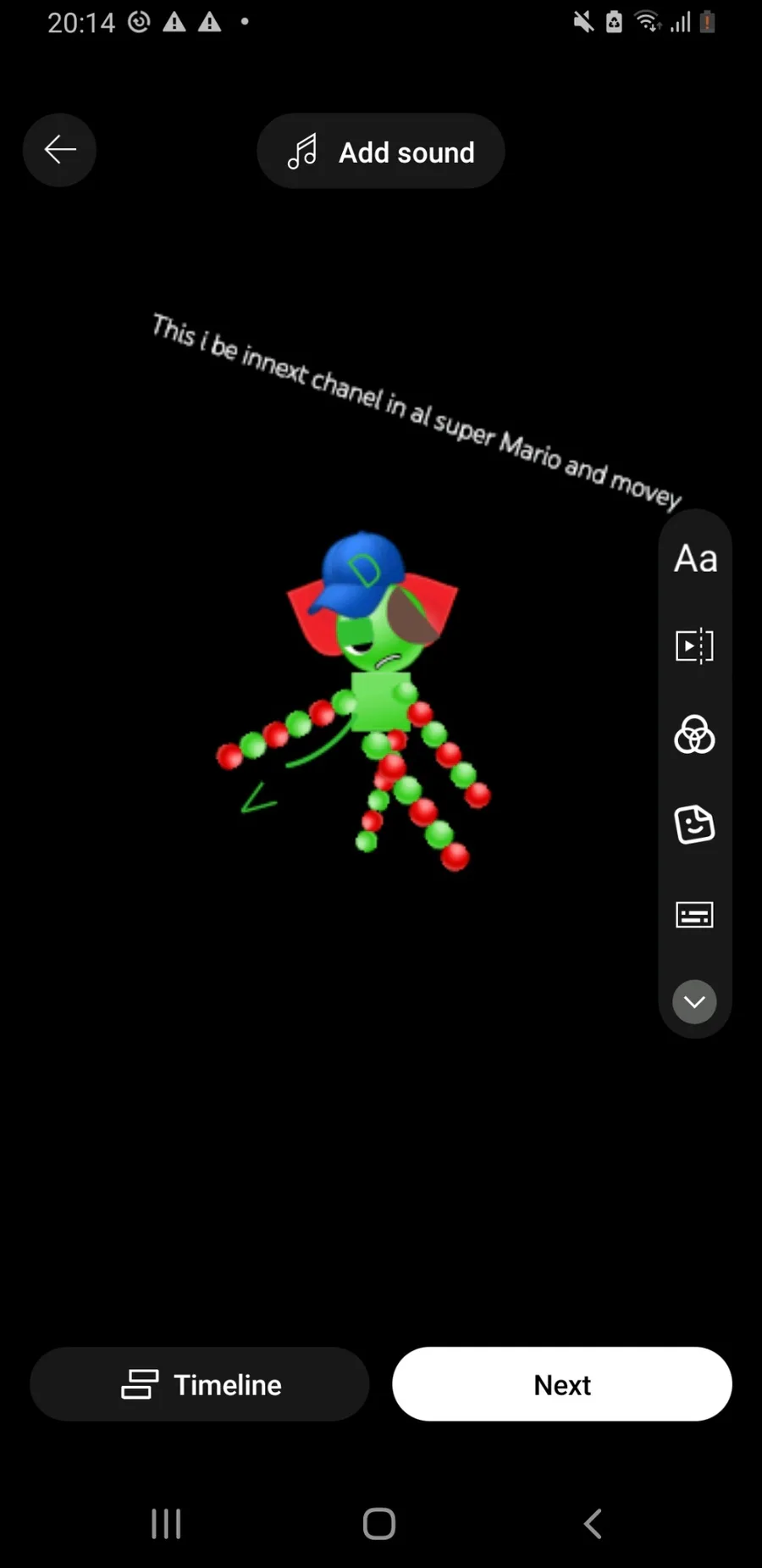762x1568 pixels.
Task: Tap the Add sound button
Action: click(x=381, y=152)
